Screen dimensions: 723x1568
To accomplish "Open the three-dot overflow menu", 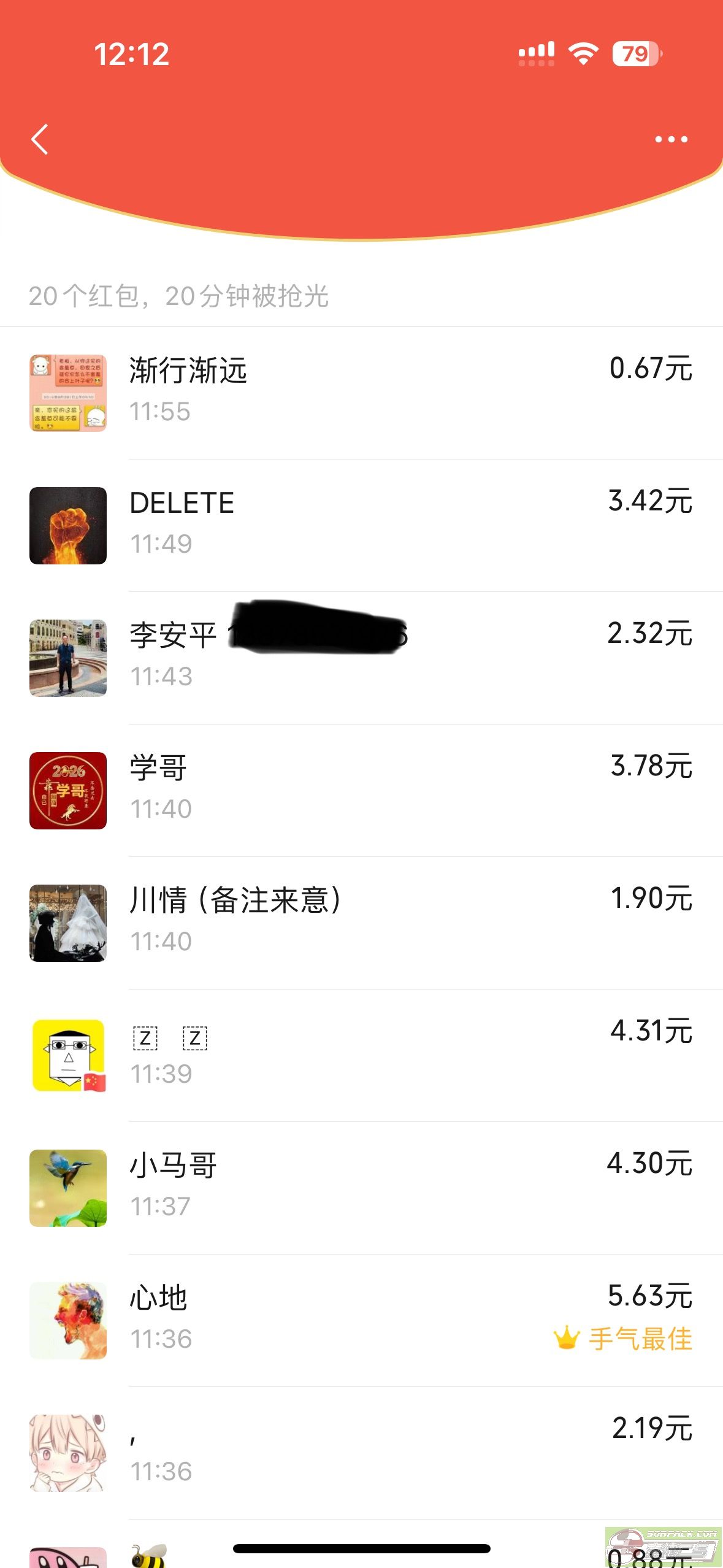I will pos(671,139).
